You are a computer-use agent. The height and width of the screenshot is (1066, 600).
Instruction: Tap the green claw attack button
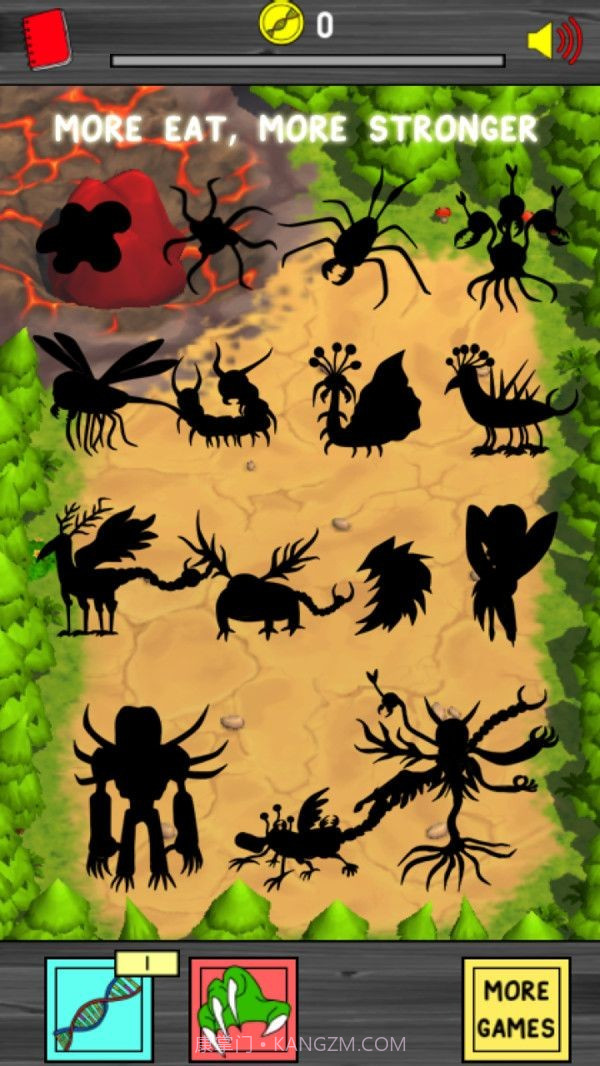(x=243, y=1009)
